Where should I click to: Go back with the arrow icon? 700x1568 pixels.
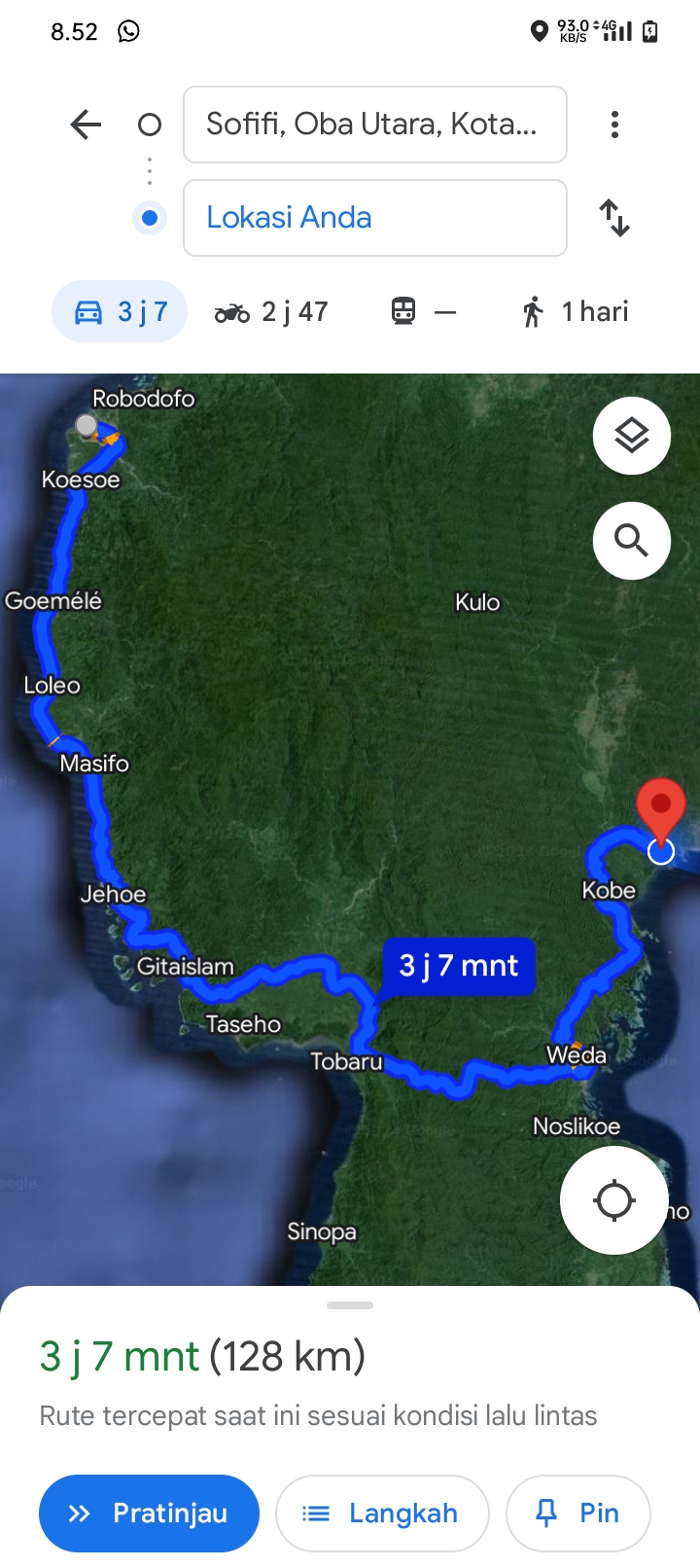(x=86, y=125)
